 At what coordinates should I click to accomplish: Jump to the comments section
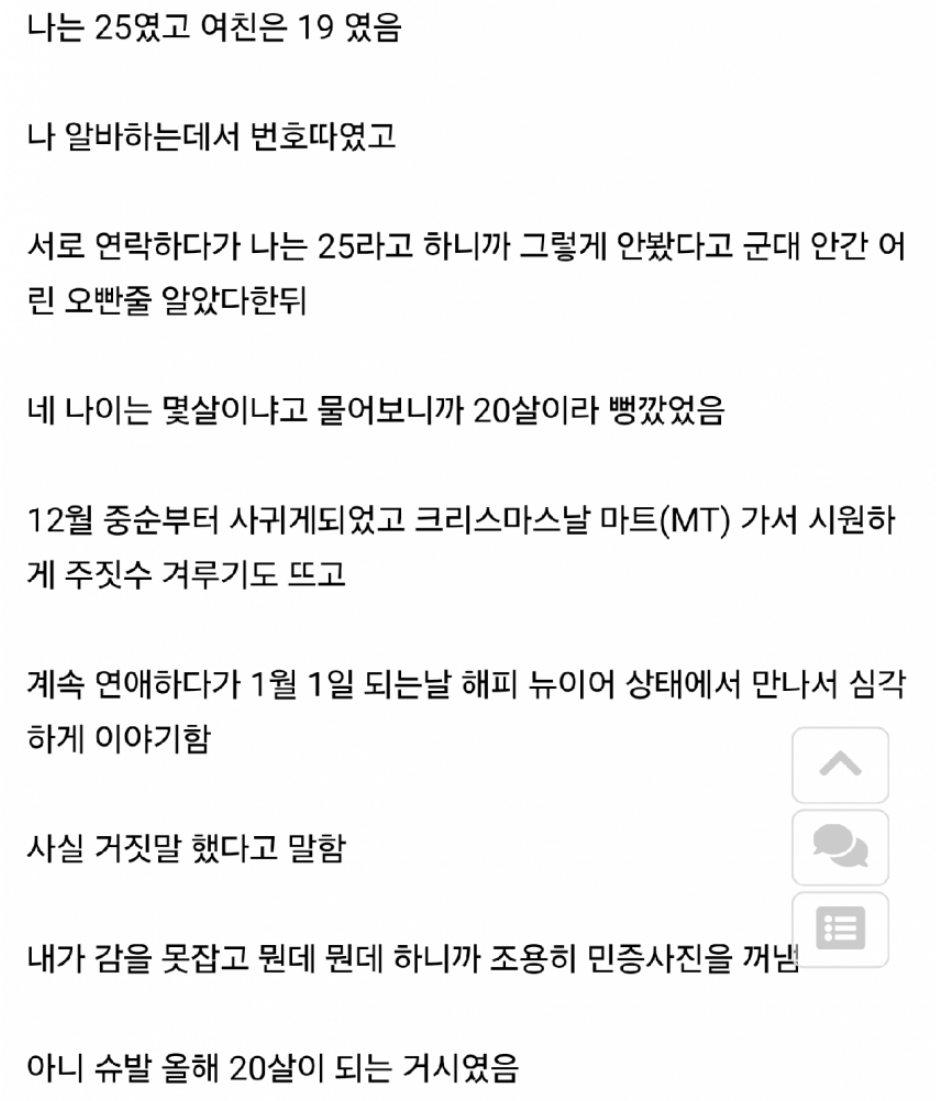tap(840, 847)
